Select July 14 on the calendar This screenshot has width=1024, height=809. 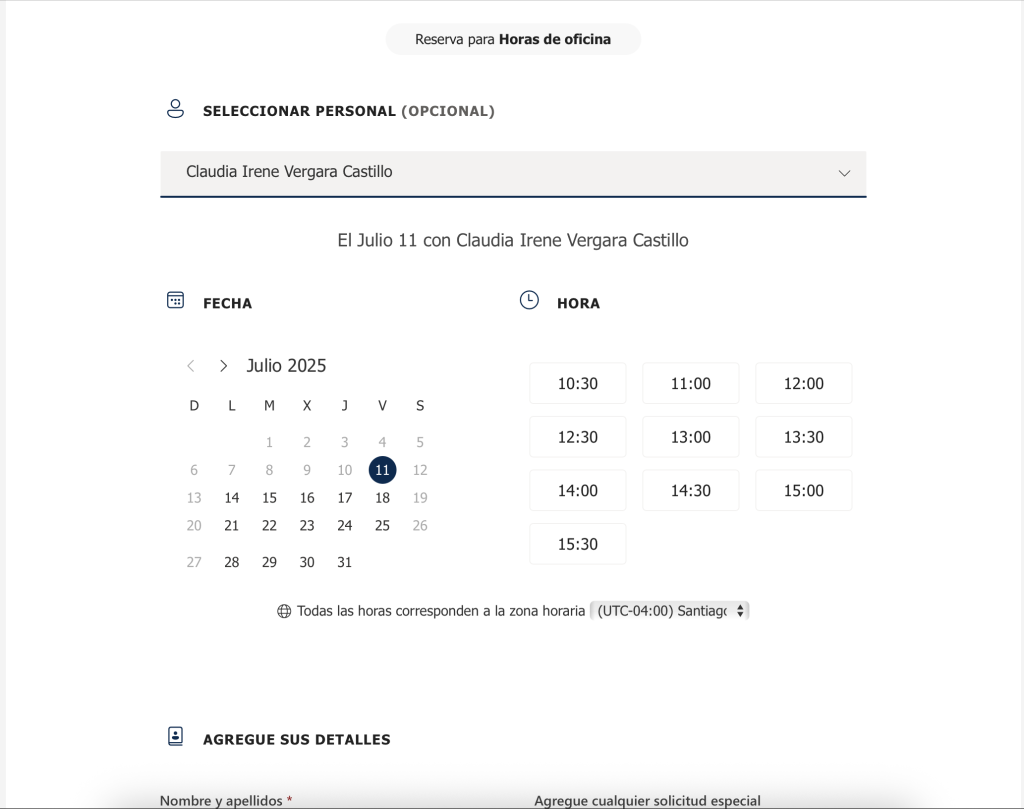click(x=232, y=498)
